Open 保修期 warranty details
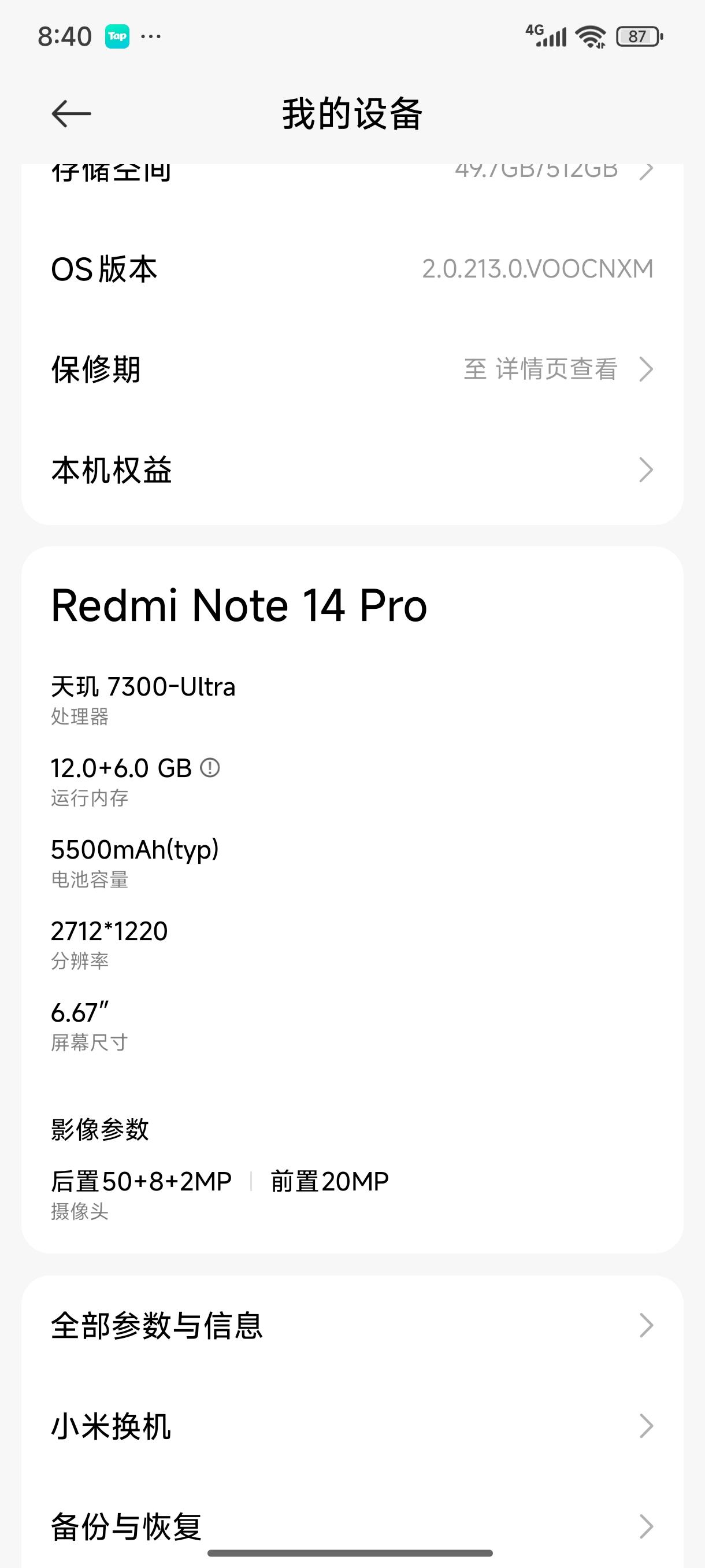The height and width of the screenshot is (1568, 705). (x=352, y=369)
